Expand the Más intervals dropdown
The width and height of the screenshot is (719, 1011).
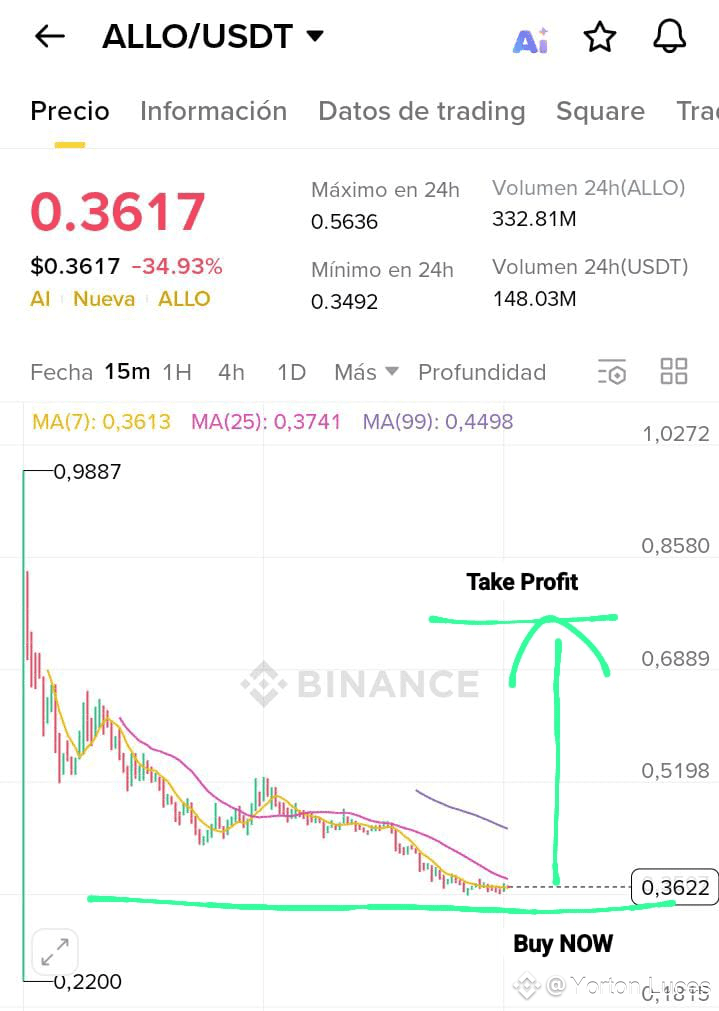pyautogui.click(x=366, y=373)
